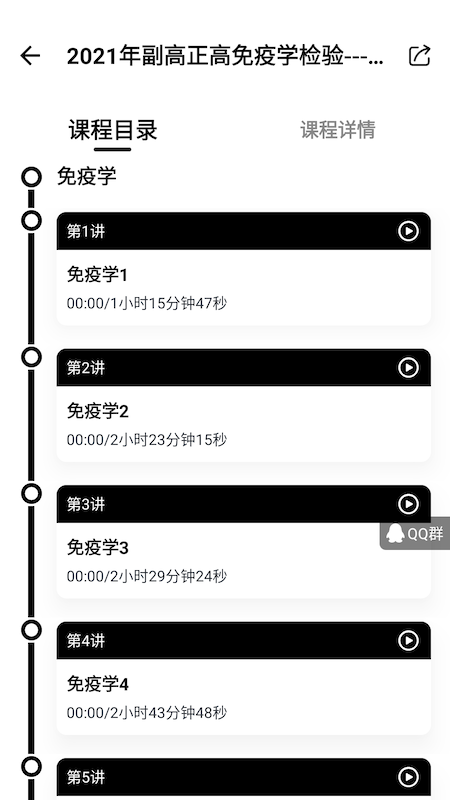The image size is (450, 800).
Task: Open the QQ群 floating button
Action: pyautogui.click(x=415, y=534)
